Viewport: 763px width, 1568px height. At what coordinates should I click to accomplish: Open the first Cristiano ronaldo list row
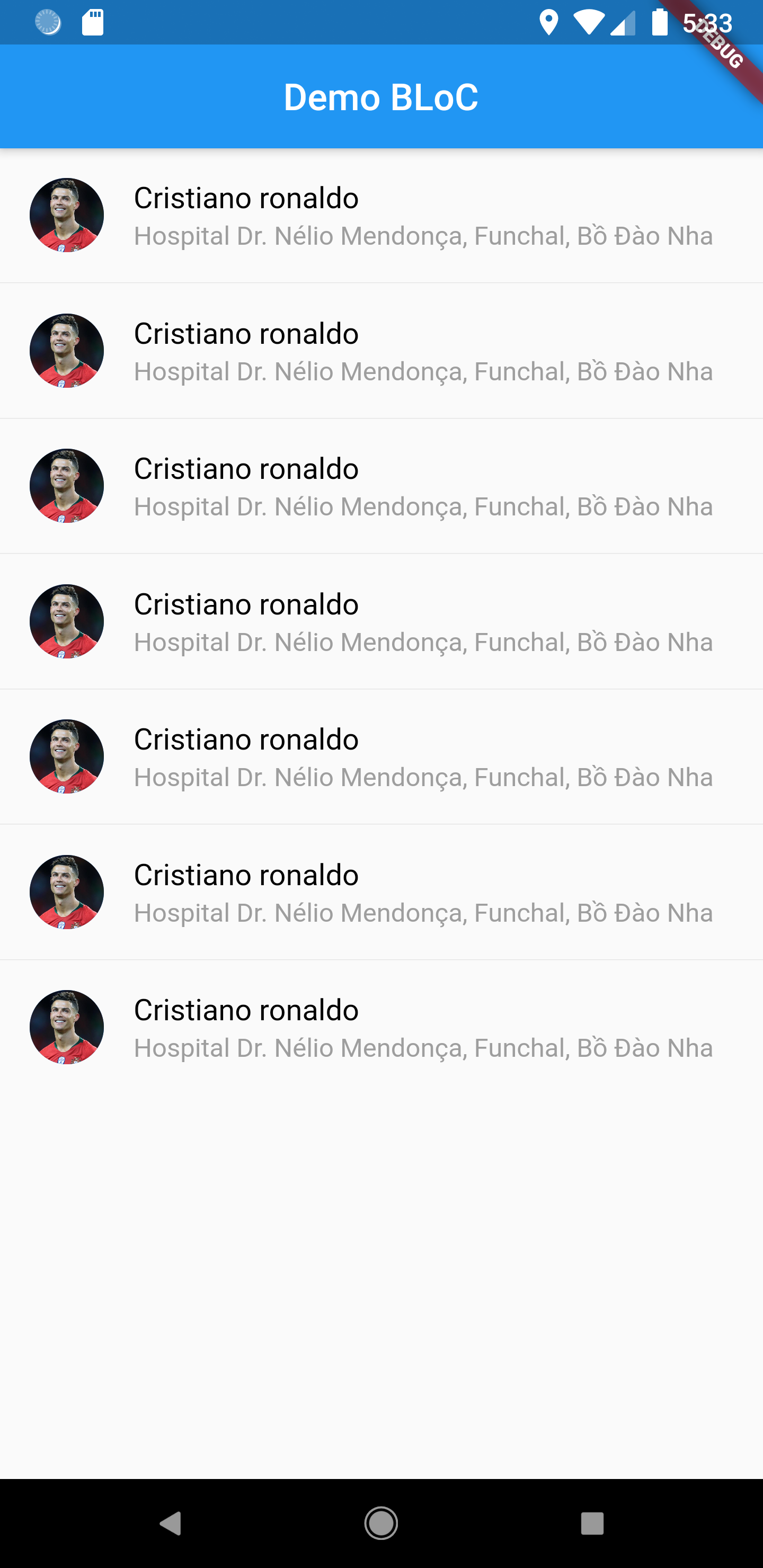point(381,216)
